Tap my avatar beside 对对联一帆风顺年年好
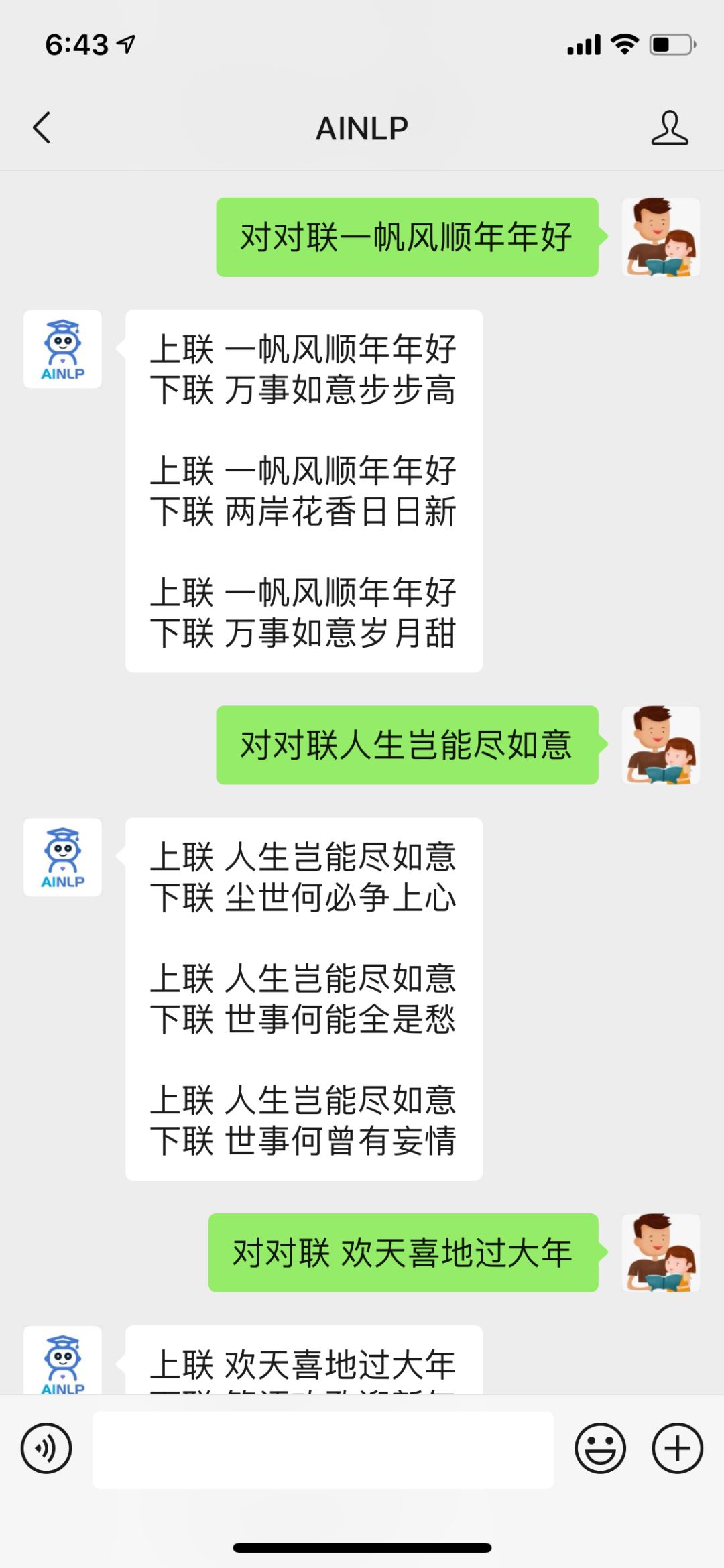The width and height of the screenshot is (724, 1568). pos(661,237)
